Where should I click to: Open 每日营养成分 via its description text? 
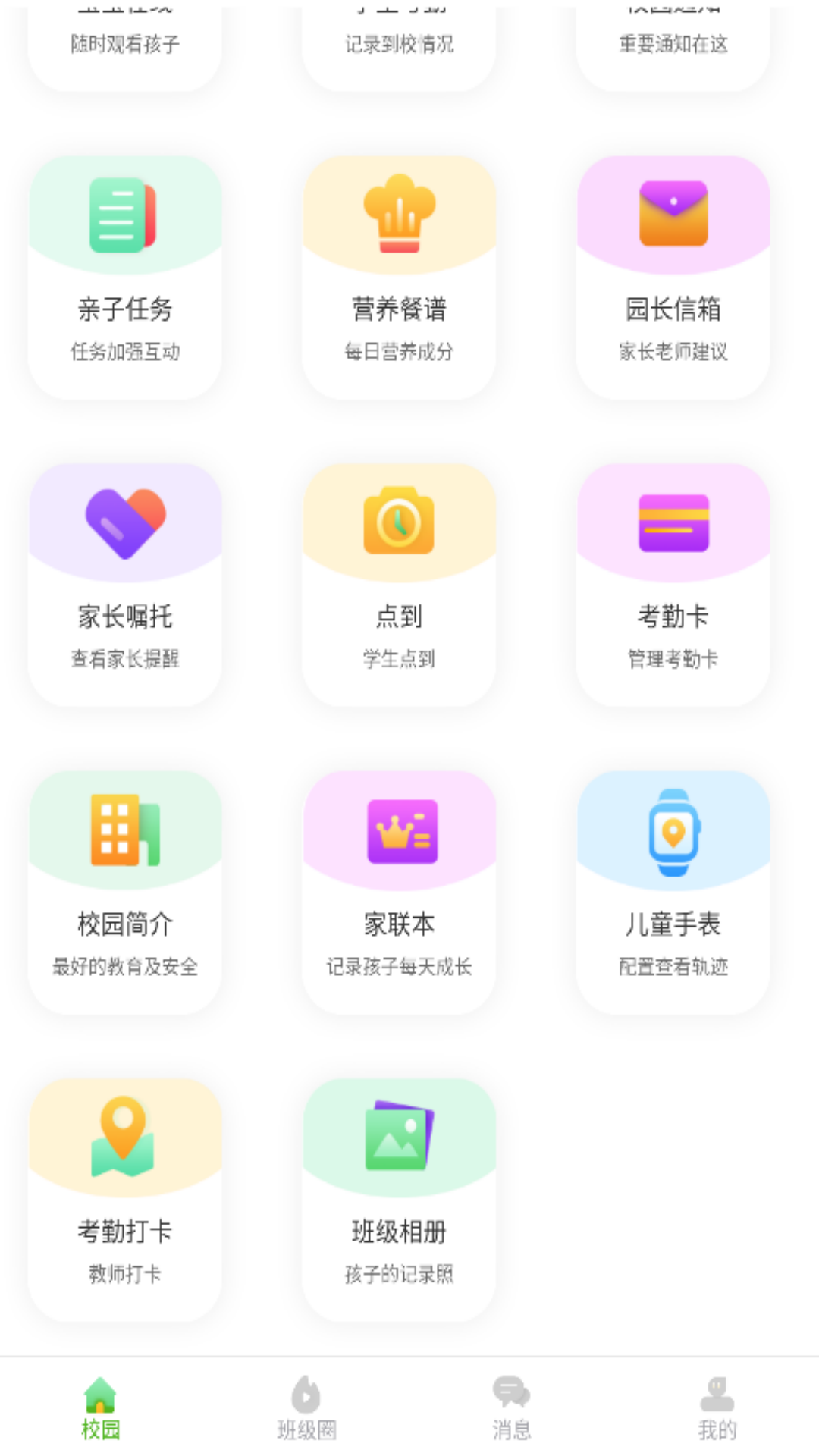click(x=398, y=350)
